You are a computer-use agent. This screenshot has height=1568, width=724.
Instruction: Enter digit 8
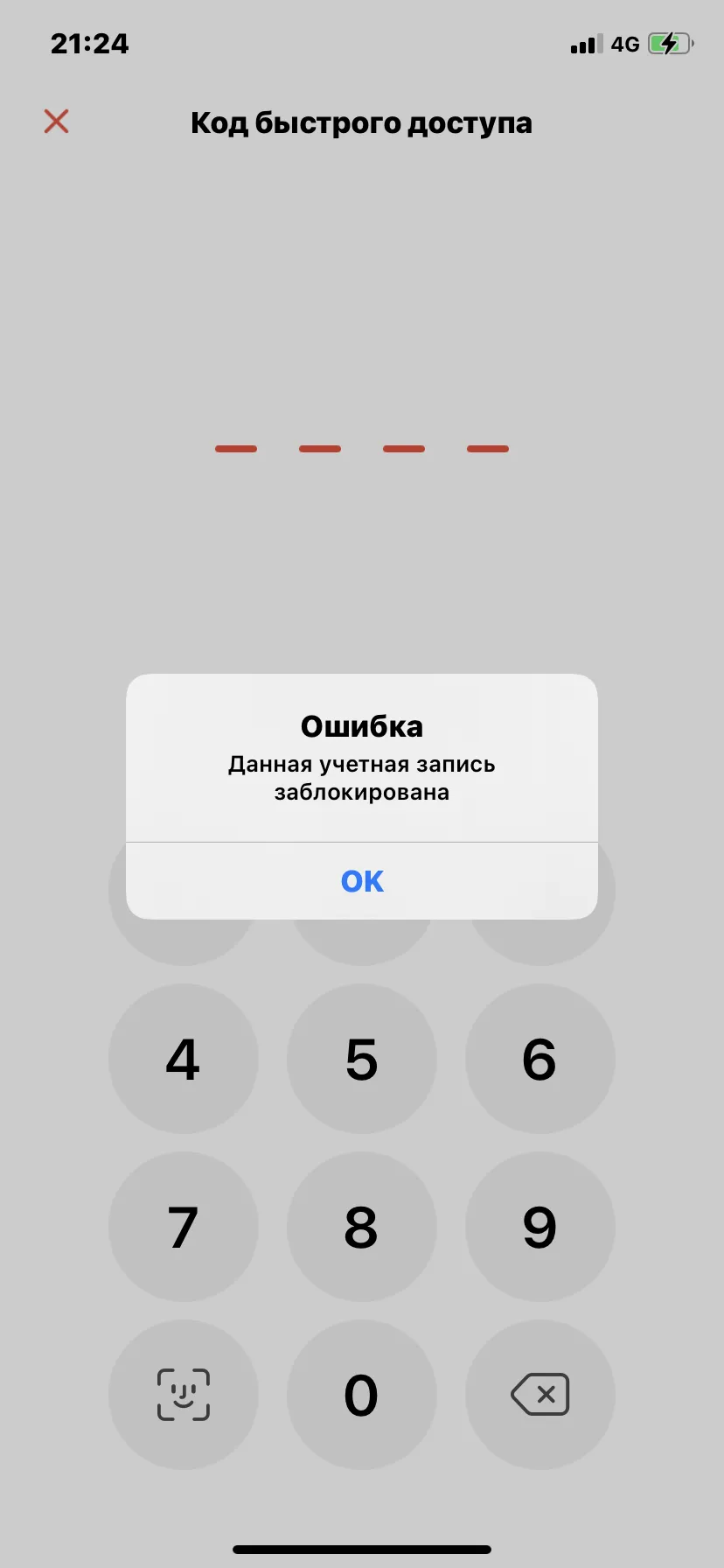tap(362, 1227)
